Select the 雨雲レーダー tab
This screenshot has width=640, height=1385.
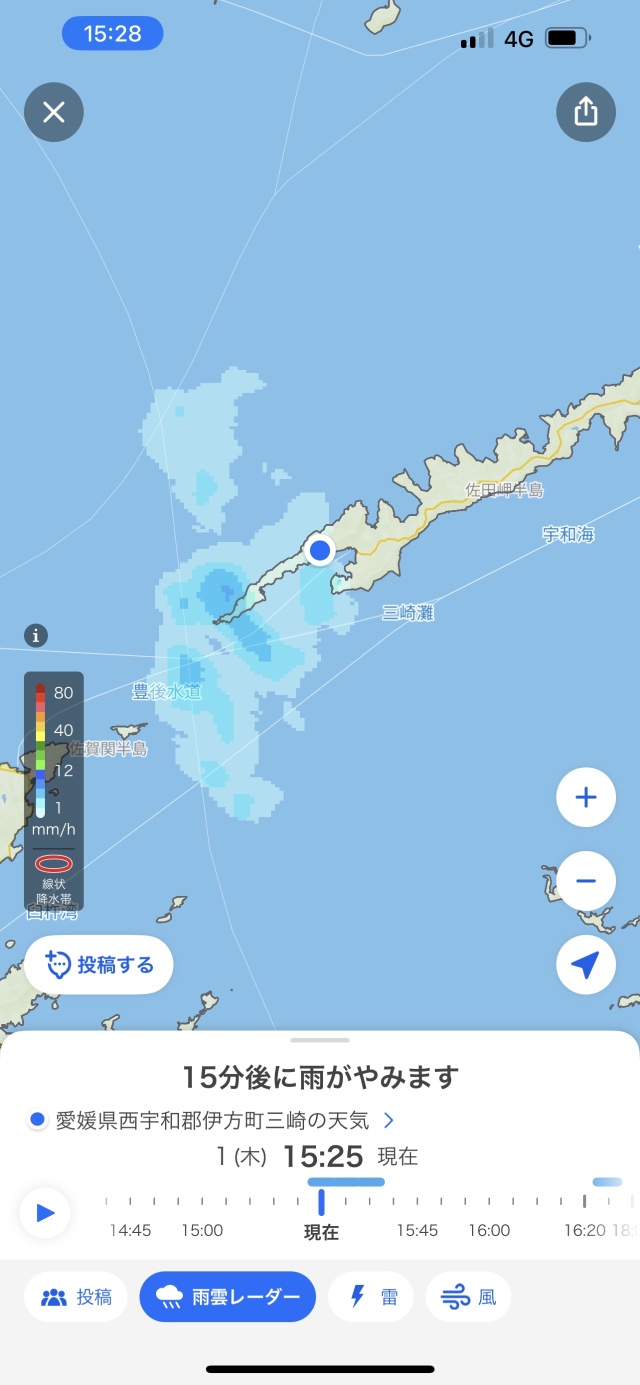tap(228, 1297)
